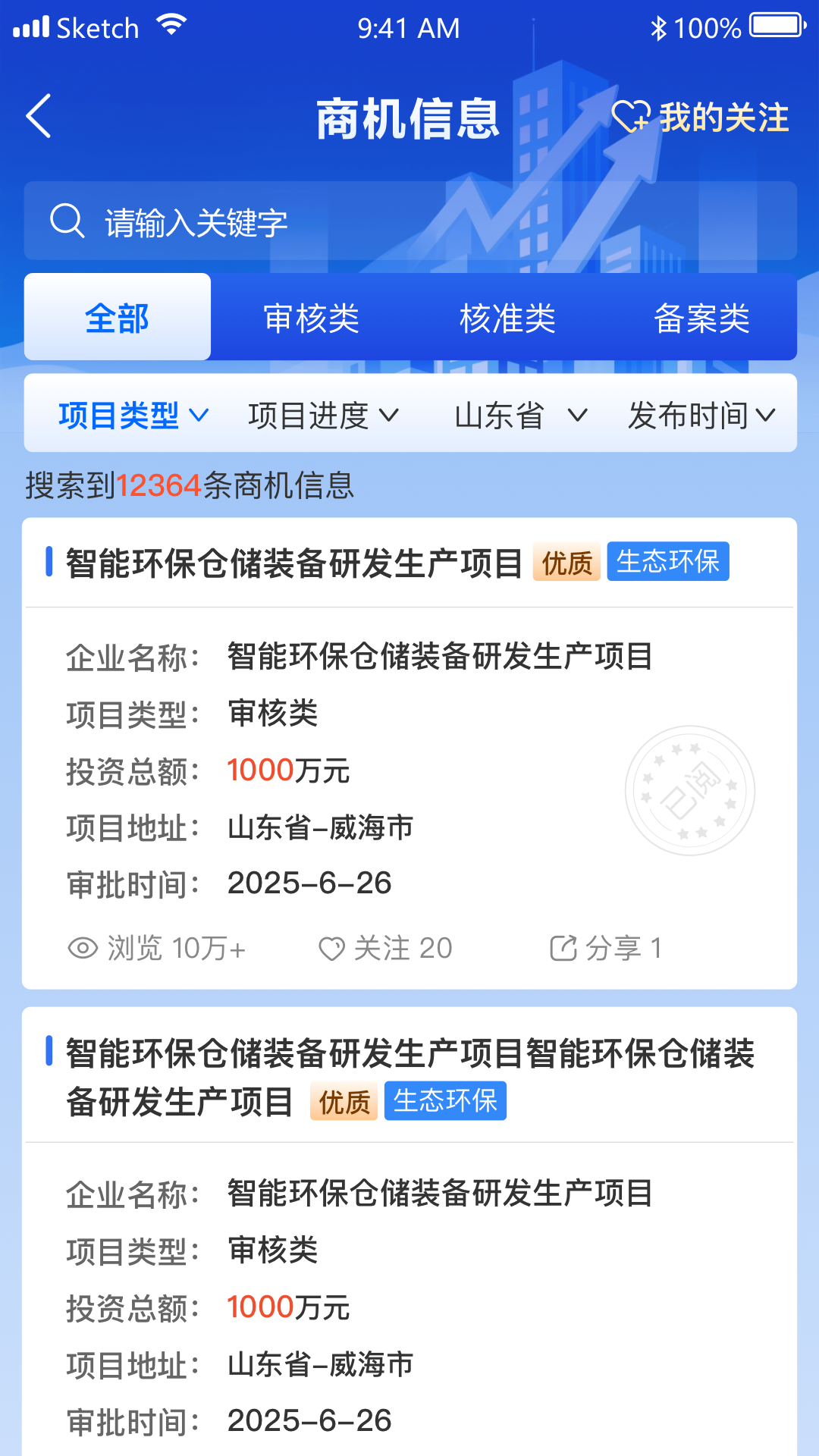Expand the 项目进度 filter
This screenshot has width=819, height=1456.
coord(325,414)
